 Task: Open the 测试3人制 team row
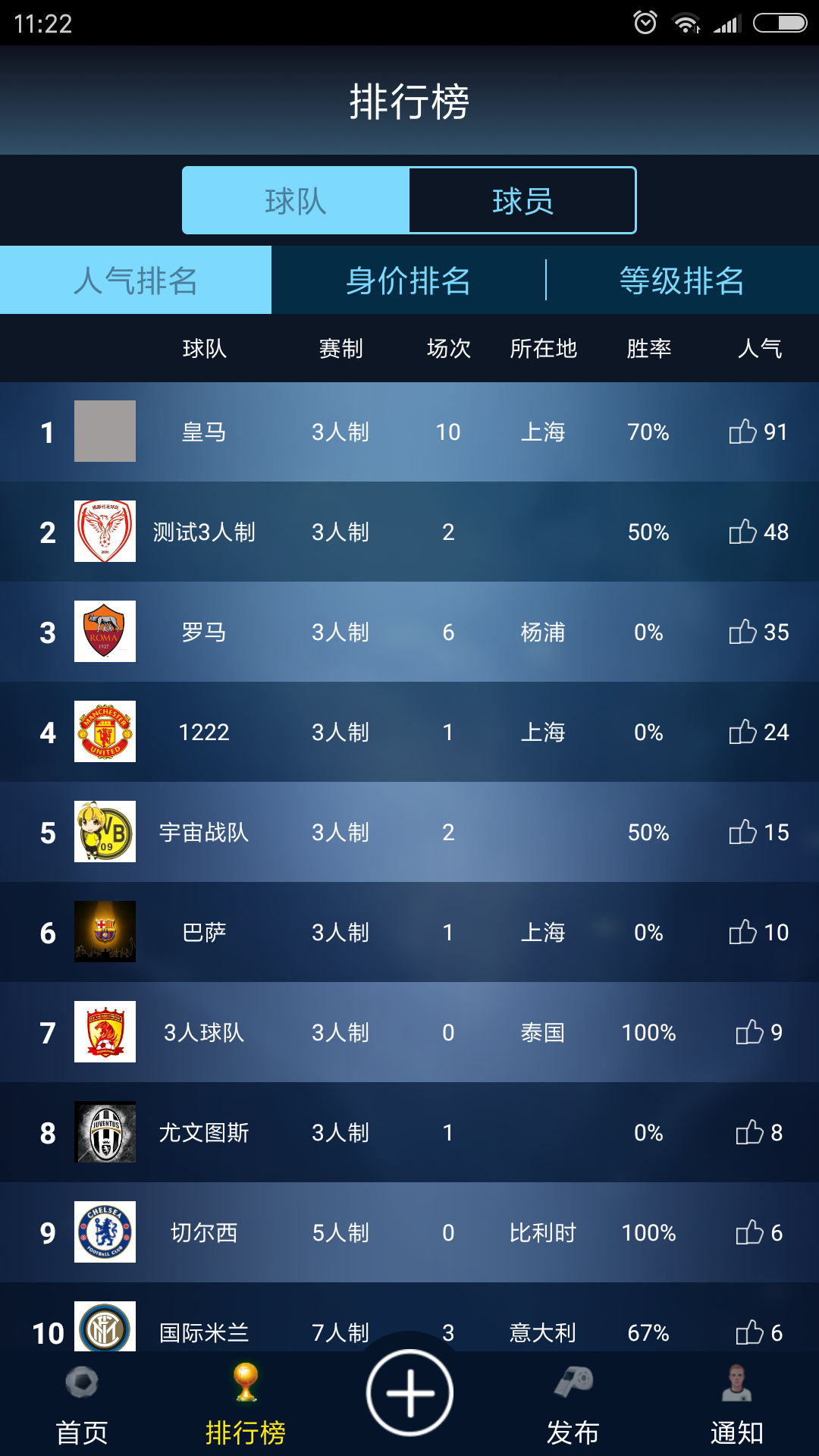(204, 532)
